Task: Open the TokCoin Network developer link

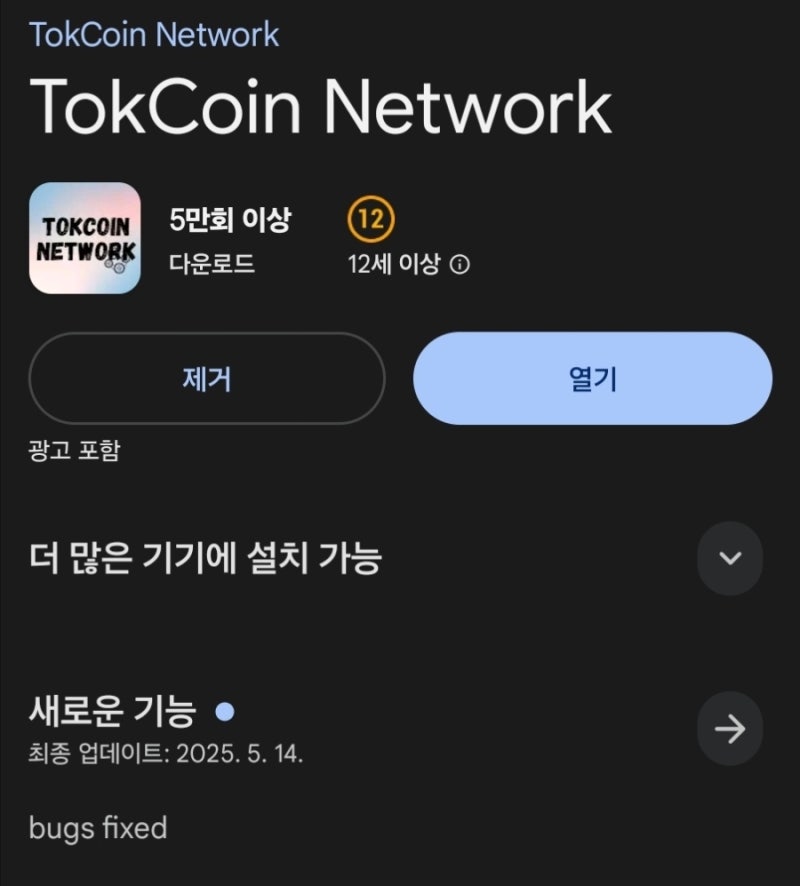Action: pyautogui.click(x=154, y=34)
